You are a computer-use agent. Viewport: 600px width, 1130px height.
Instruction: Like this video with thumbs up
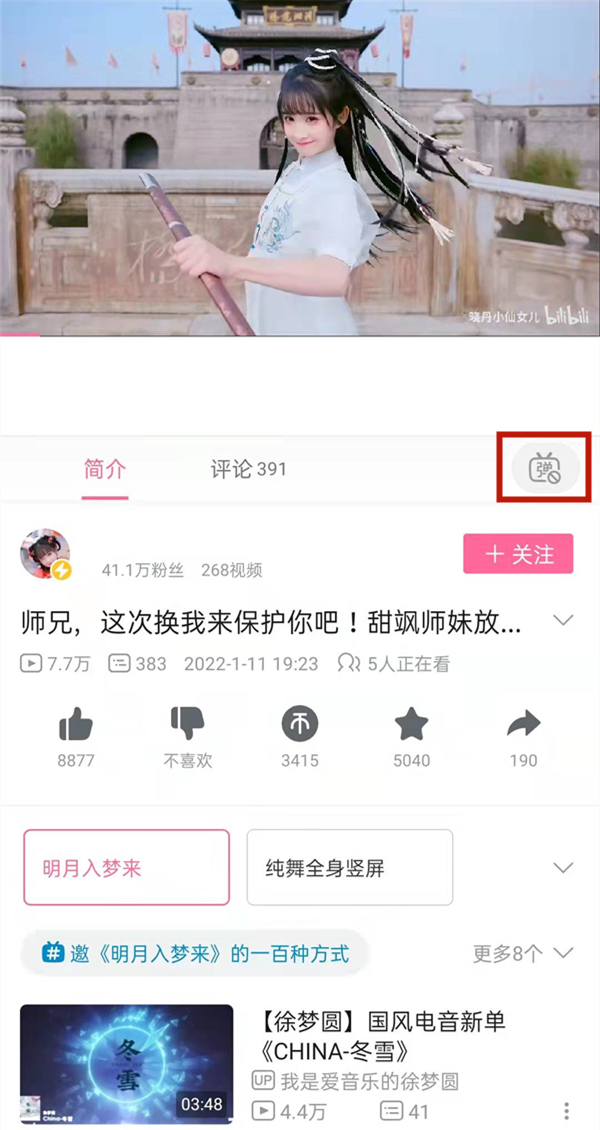76,724
